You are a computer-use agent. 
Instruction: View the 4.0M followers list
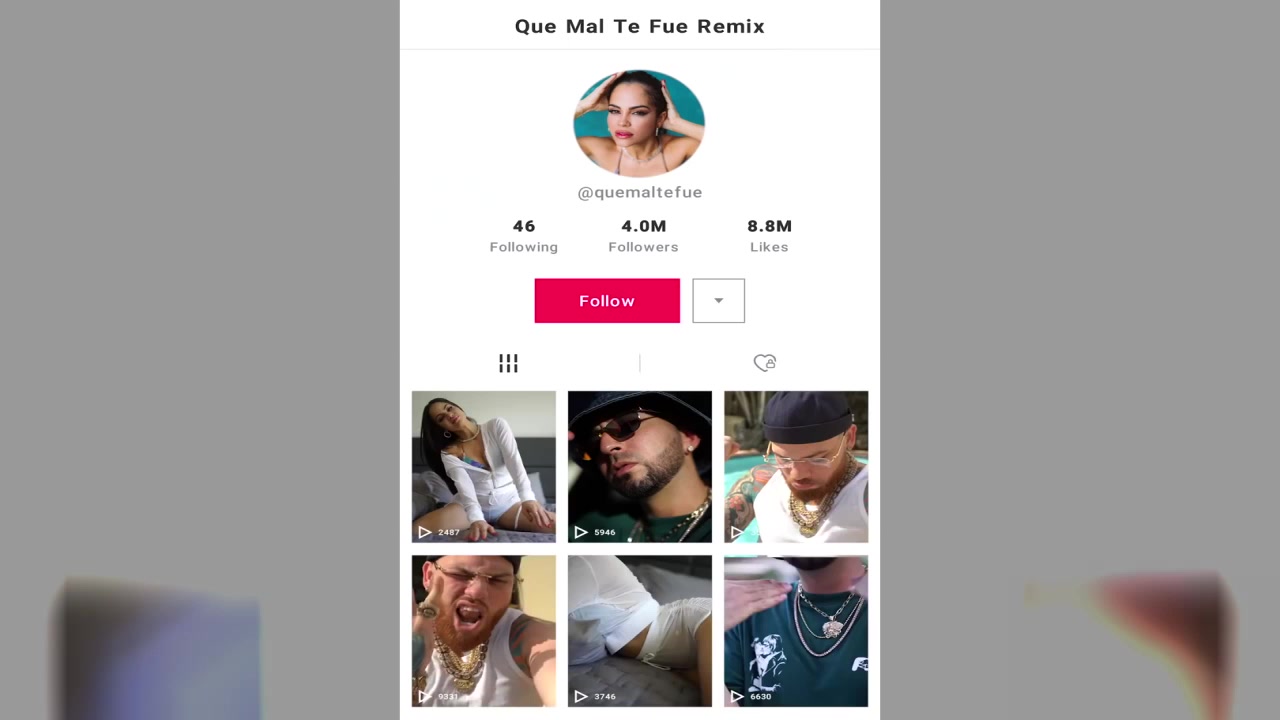coord(643,235)
